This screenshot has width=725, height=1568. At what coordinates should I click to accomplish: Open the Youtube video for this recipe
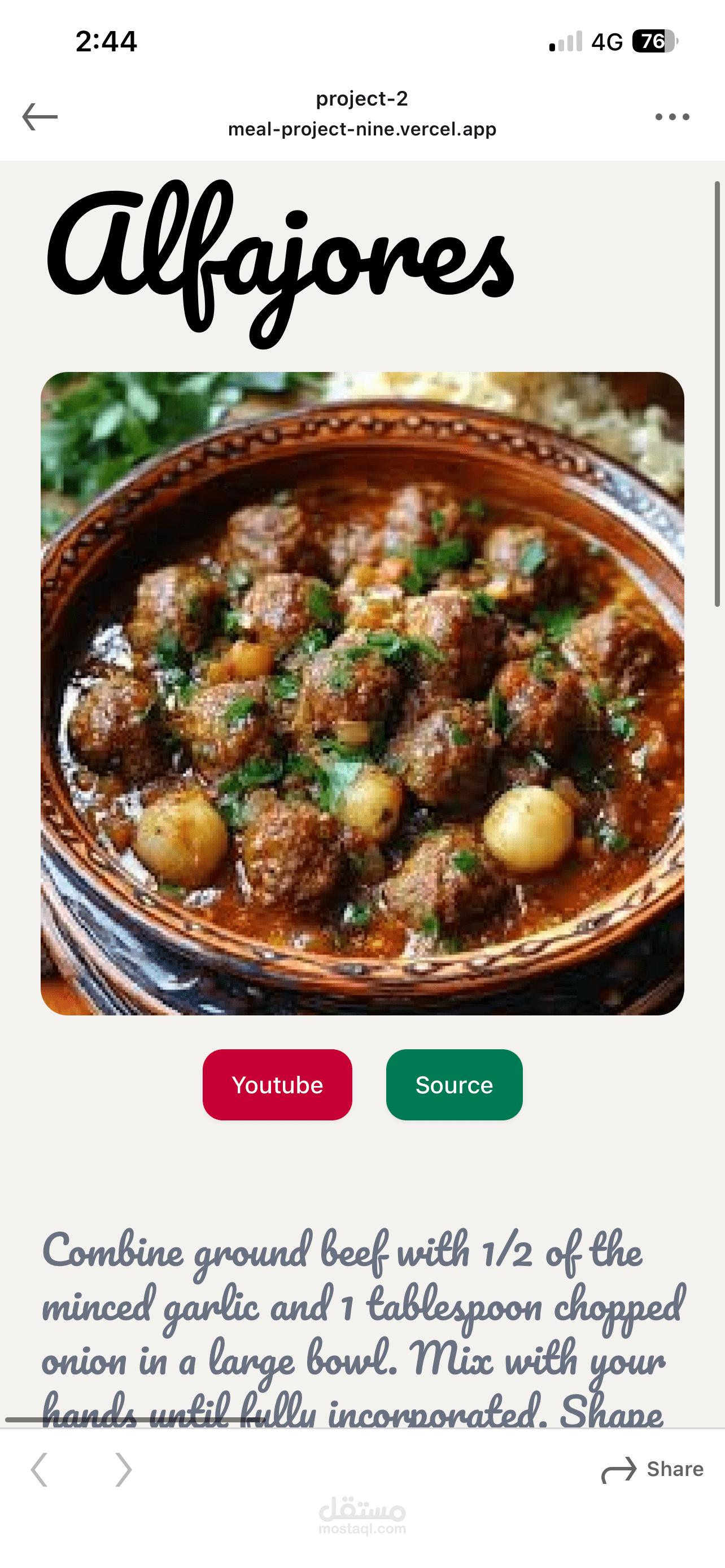click(277, 1085)
